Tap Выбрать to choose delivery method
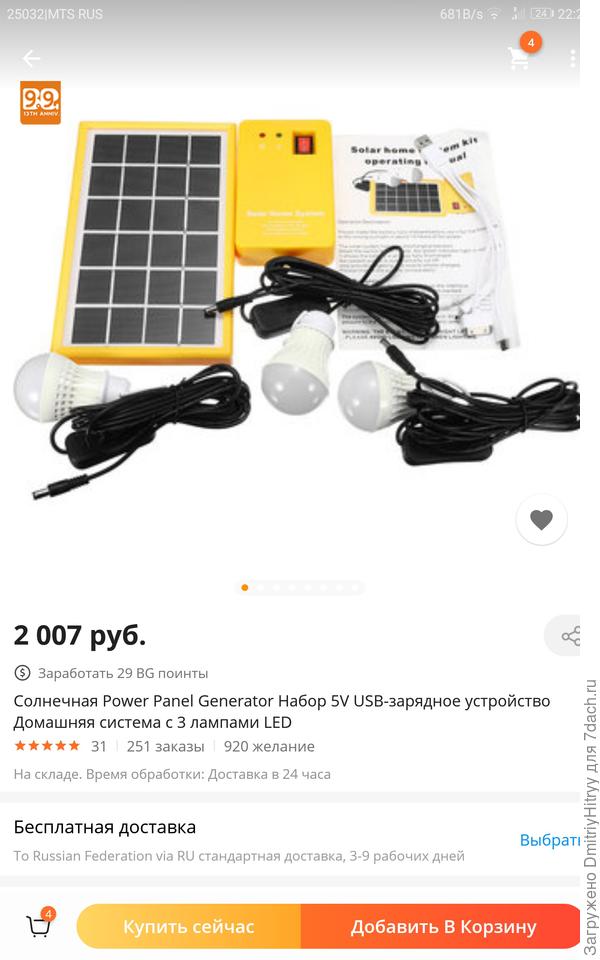This screenshot has height=960, width=600. click(x=549, y=840)
